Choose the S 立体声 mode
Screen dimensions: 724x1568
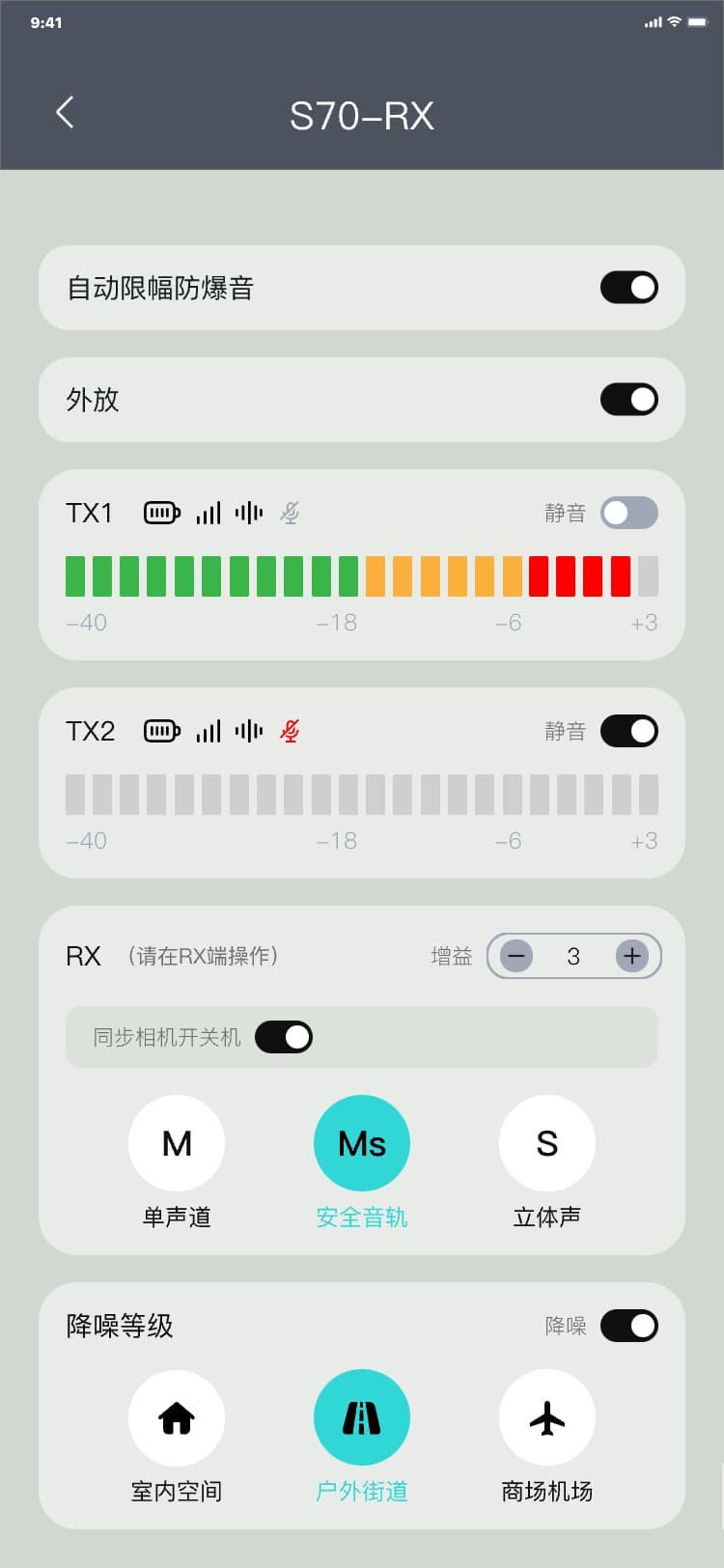[546, 1143]
